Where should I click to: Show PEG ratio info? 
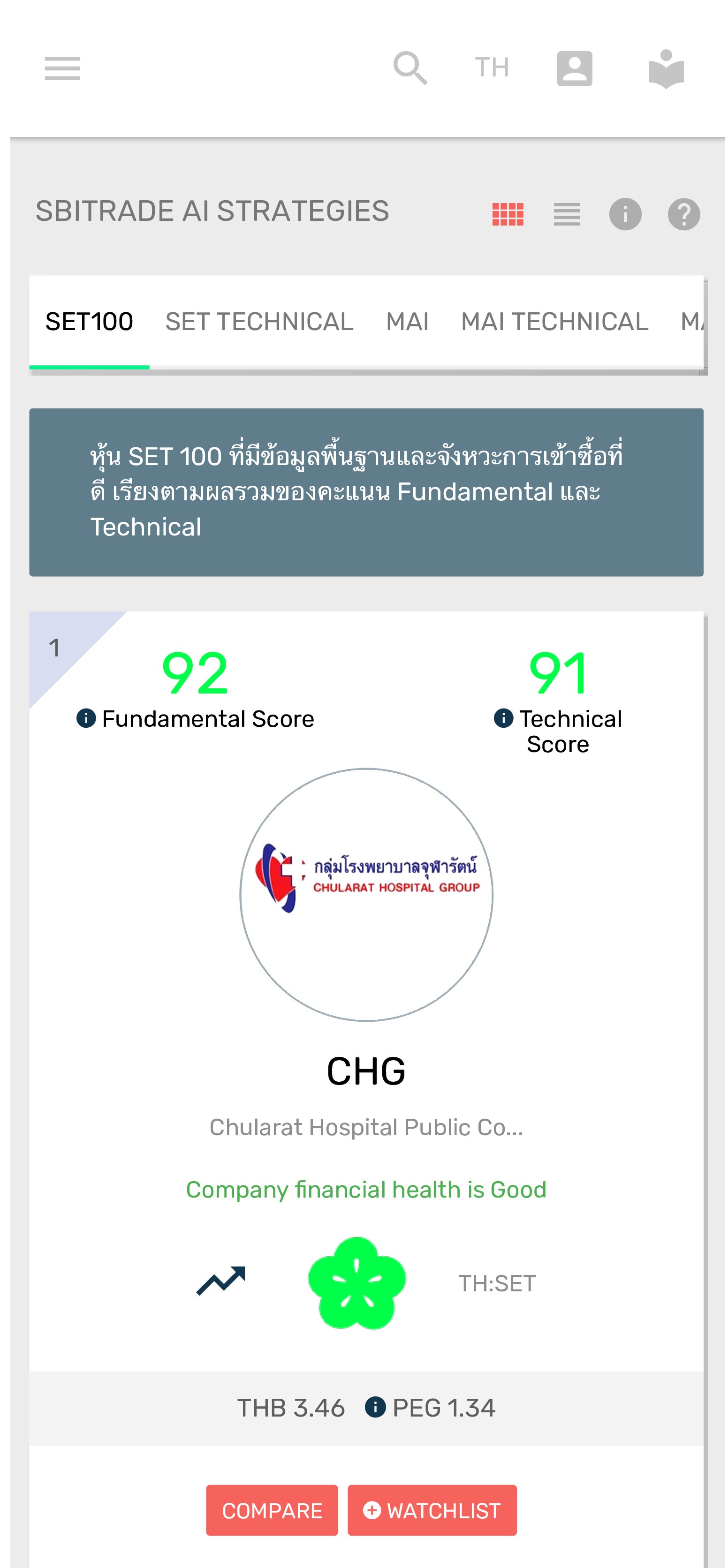click(375, 1407)
